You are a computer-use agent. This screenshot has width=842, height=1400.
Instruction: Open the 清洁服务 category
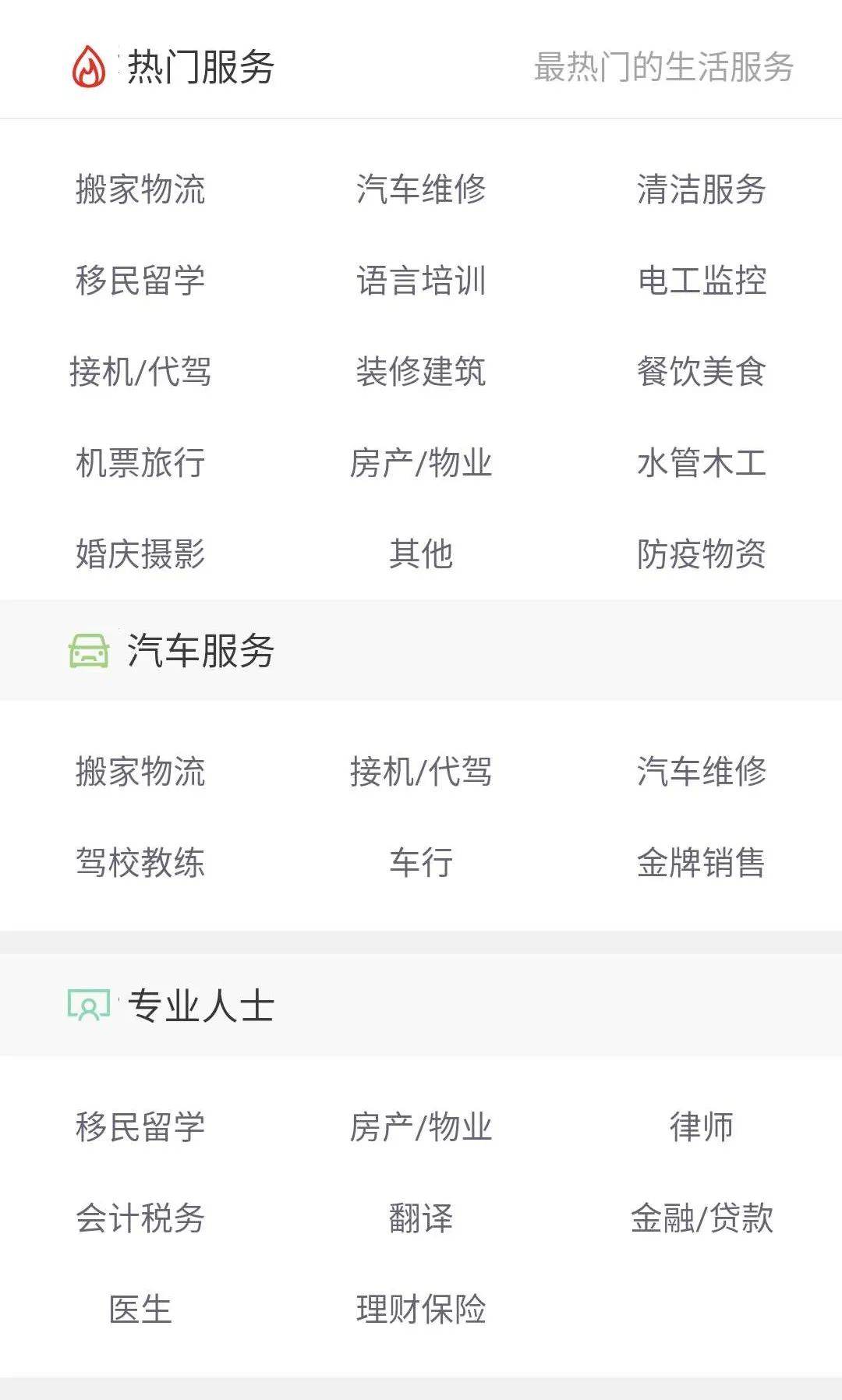tap(702, 189)
